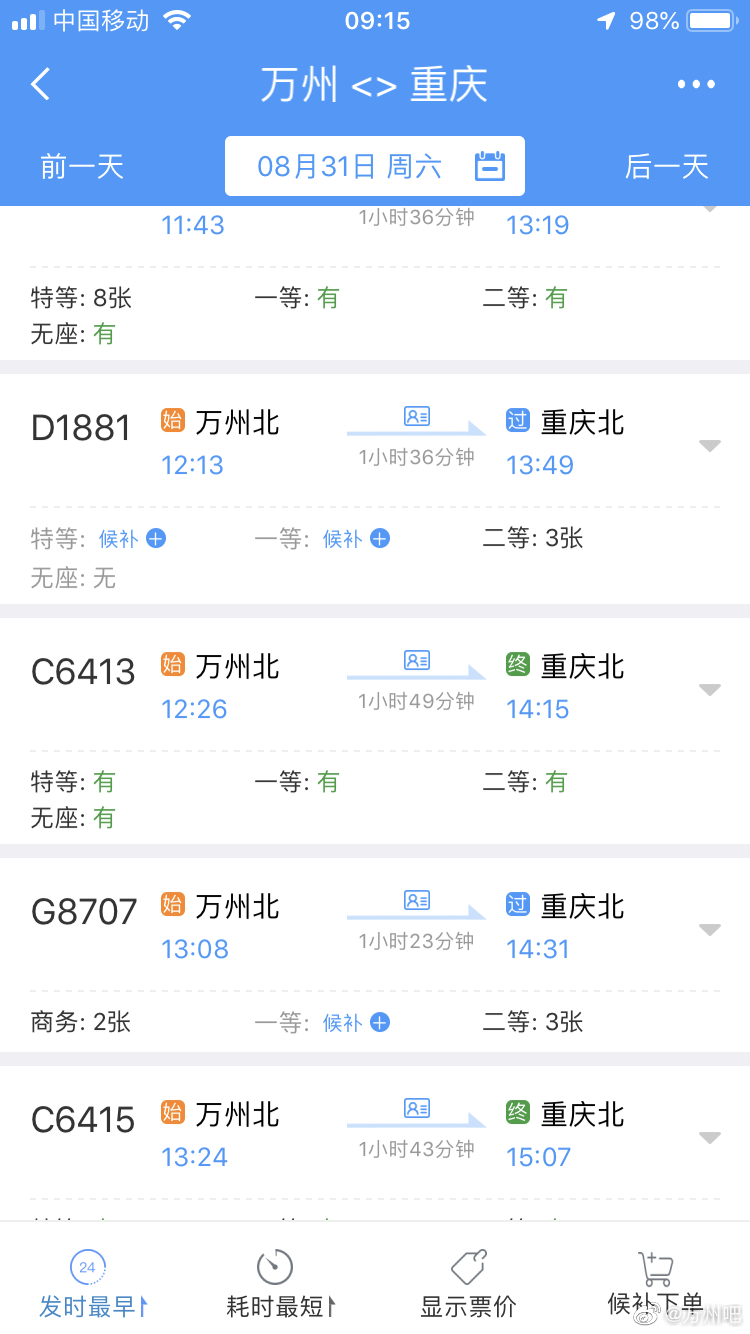This screenshot has height=1334, width=750.
Task: Open train C6415 departing 13:24
Action: (375, 1143)
